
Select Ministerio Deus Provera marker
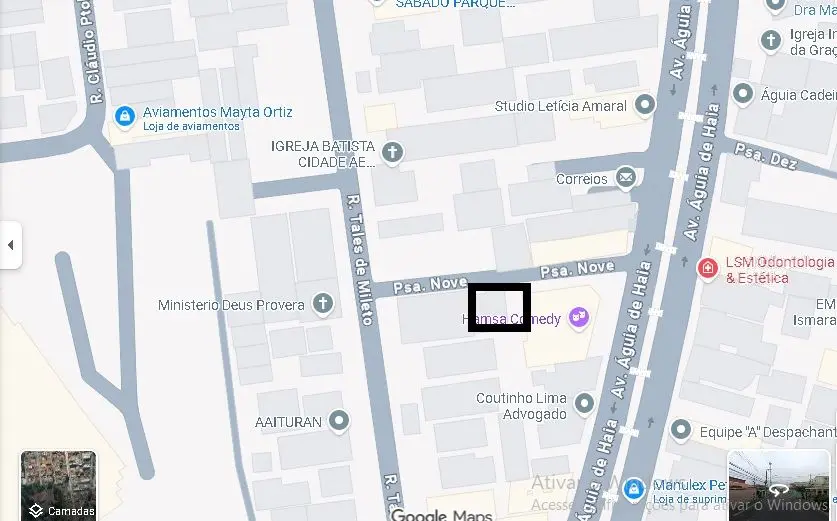(x=322, y=303)
